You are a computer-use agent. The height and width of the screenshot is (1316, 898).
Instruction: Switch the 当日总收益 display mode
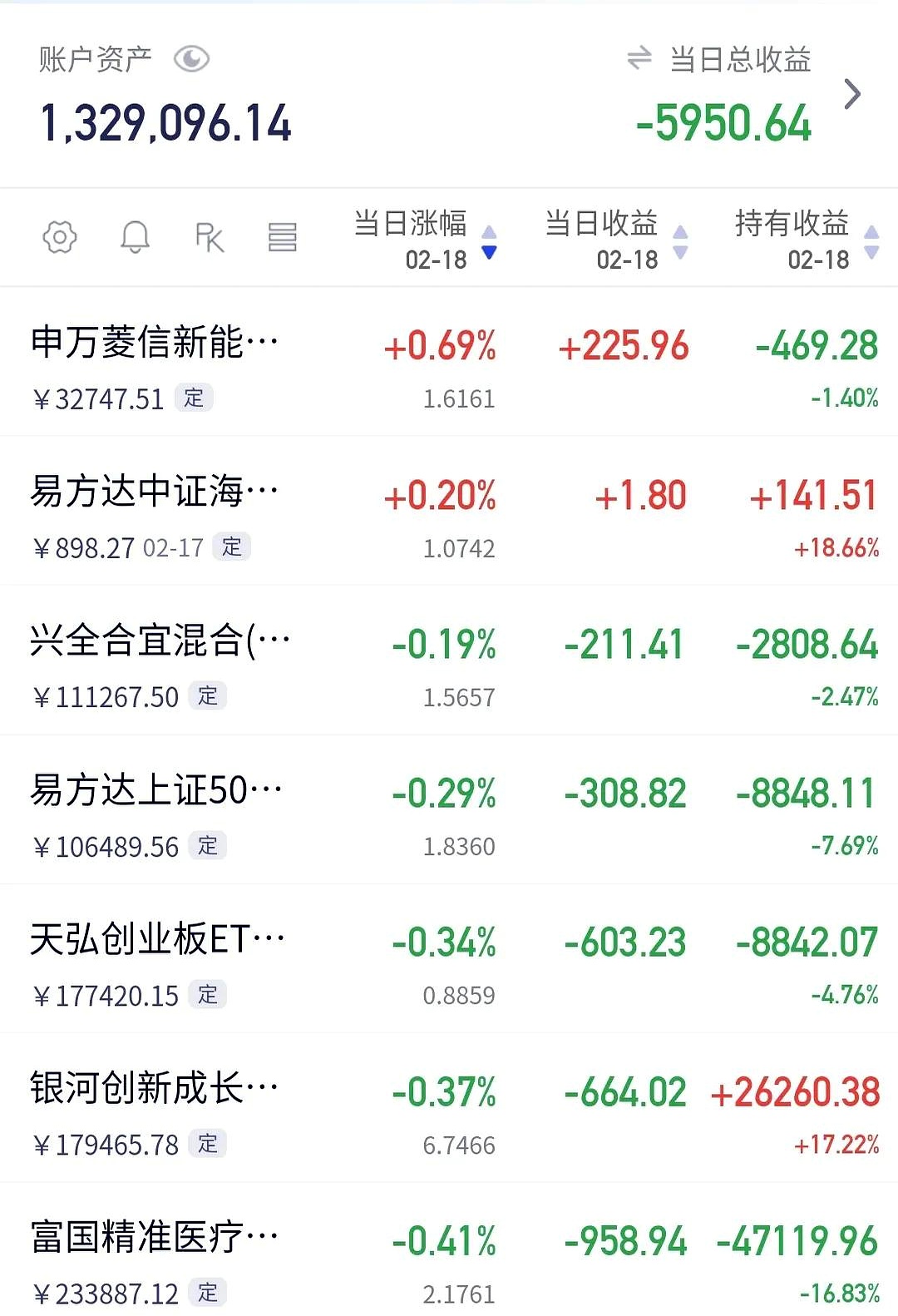[x=639, y=58]
